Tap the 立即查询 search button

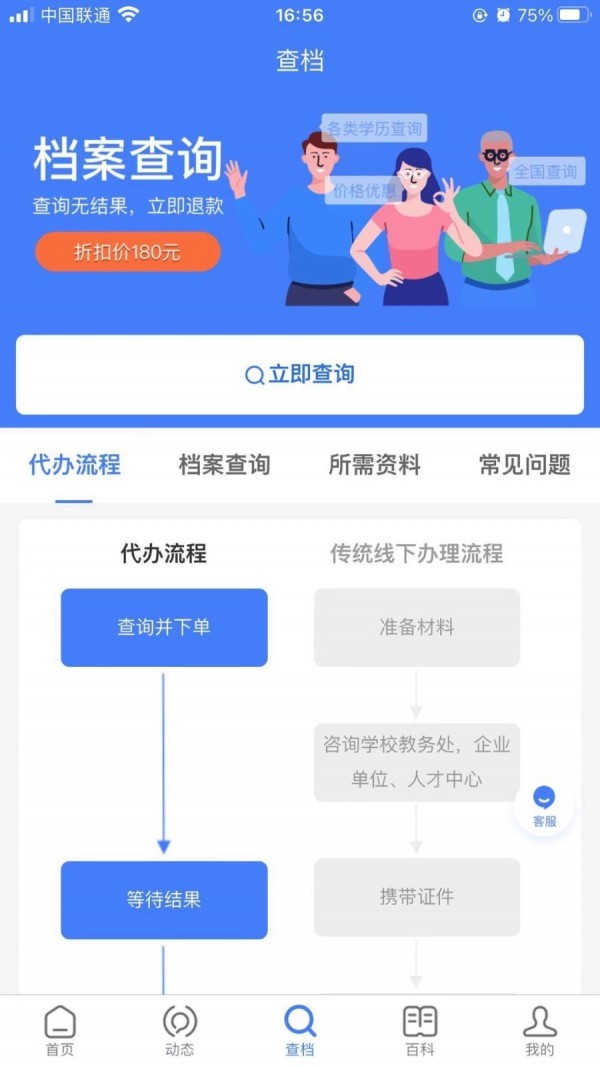pos(300,375)
